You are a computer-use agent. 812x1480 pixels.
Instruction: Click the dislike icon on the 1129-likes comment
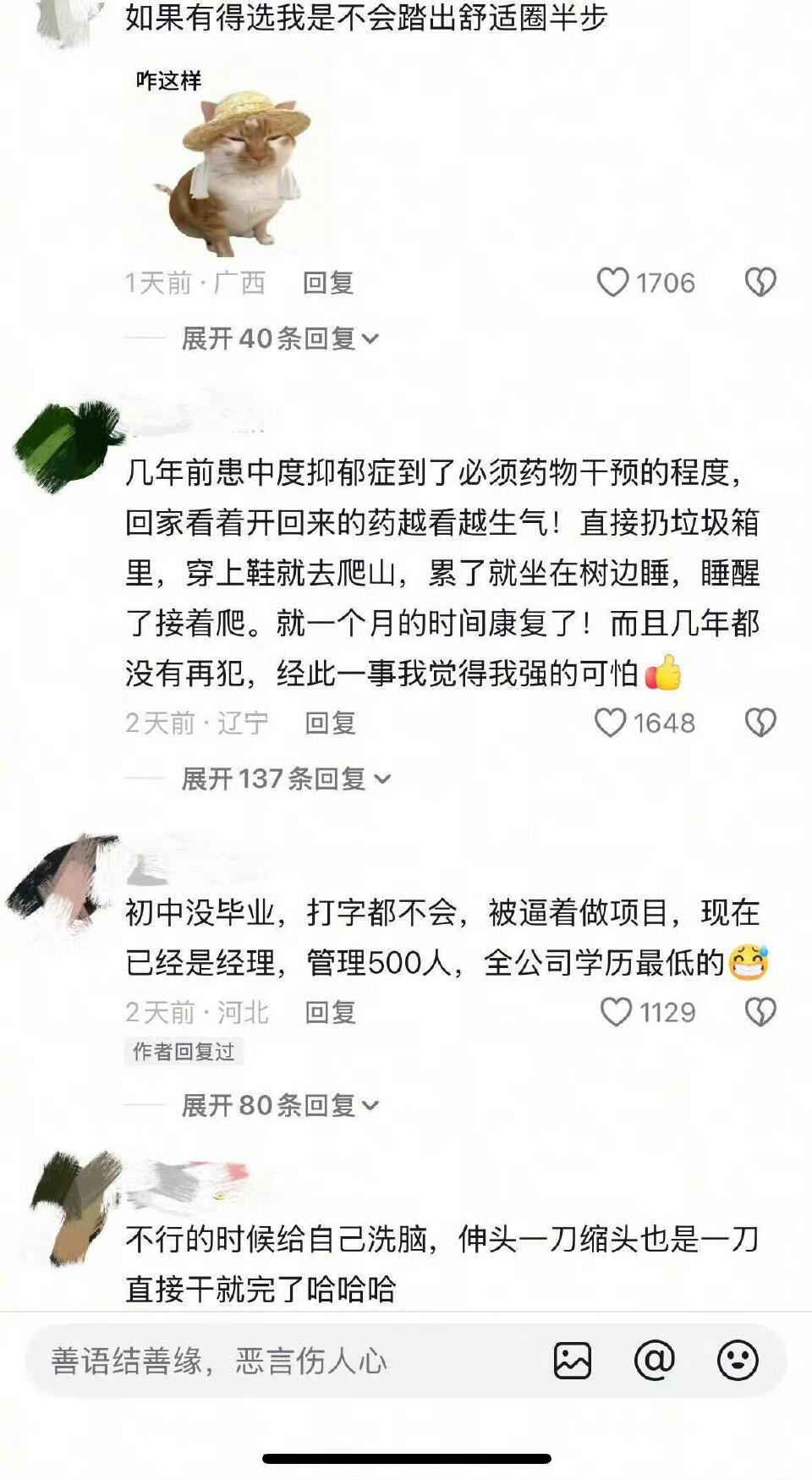[x=760, y=1010]
